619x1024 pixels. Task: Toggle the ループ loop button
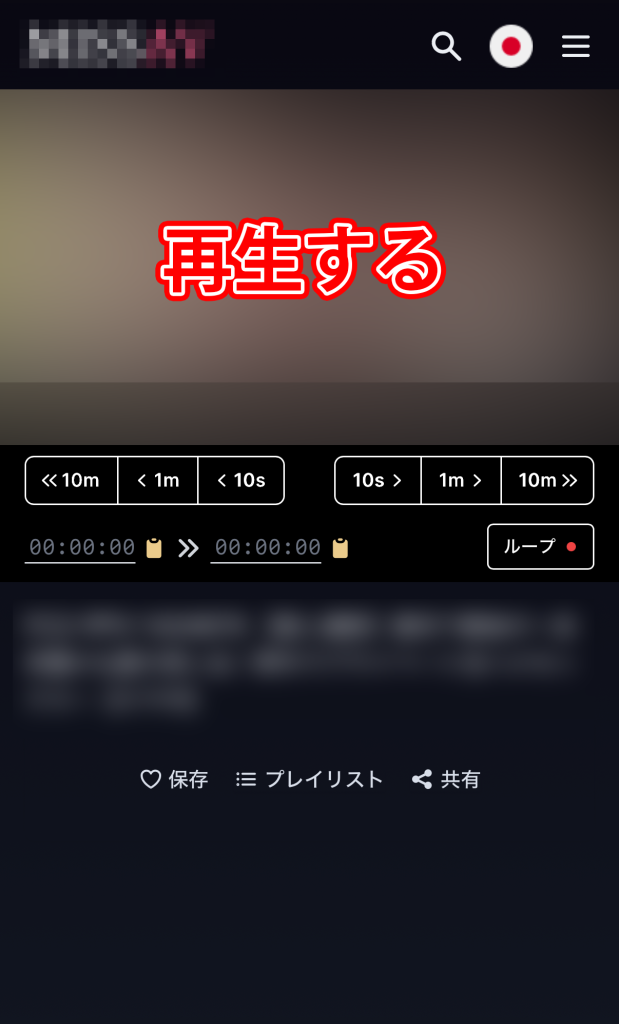coord(540,547)
